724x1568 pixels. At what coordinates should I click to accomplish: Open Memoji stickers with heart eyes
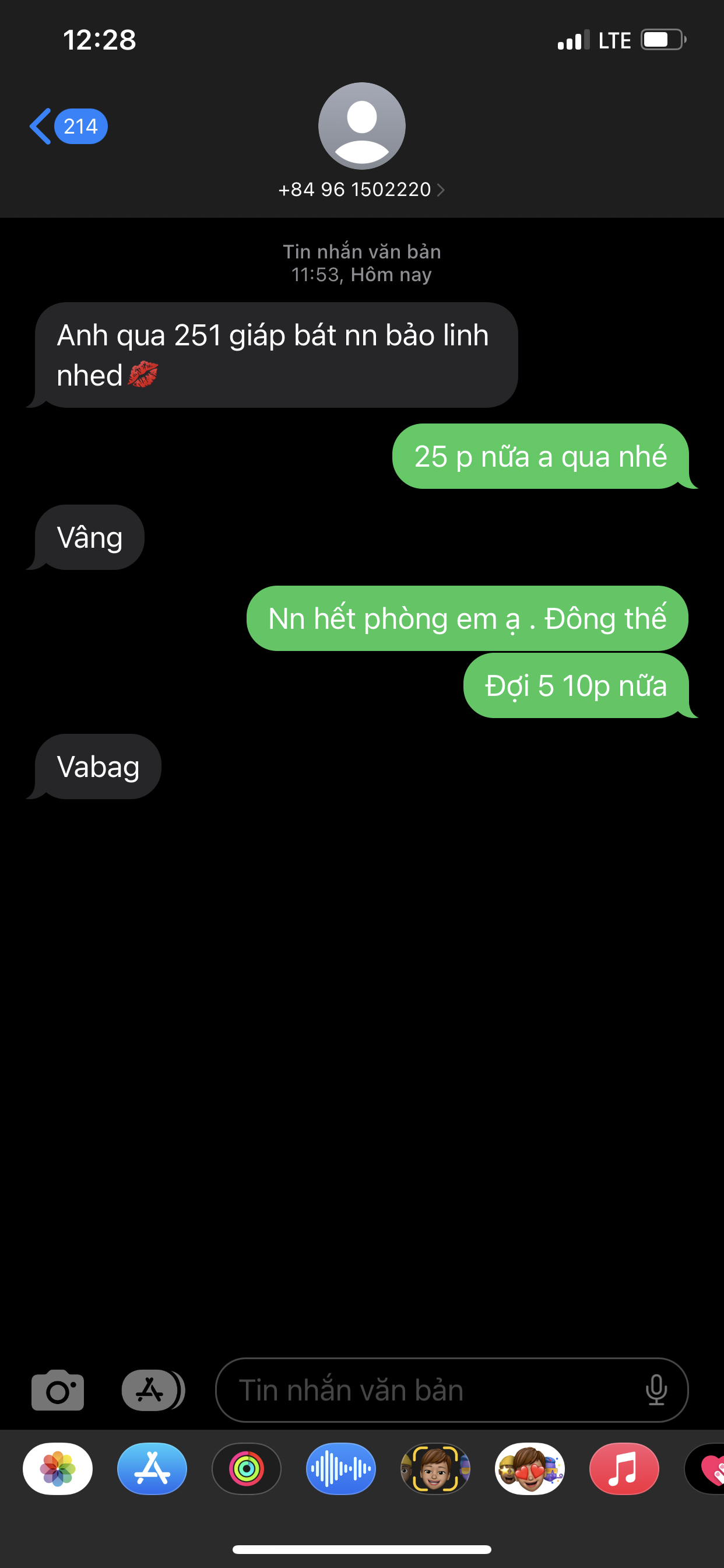529,1469
